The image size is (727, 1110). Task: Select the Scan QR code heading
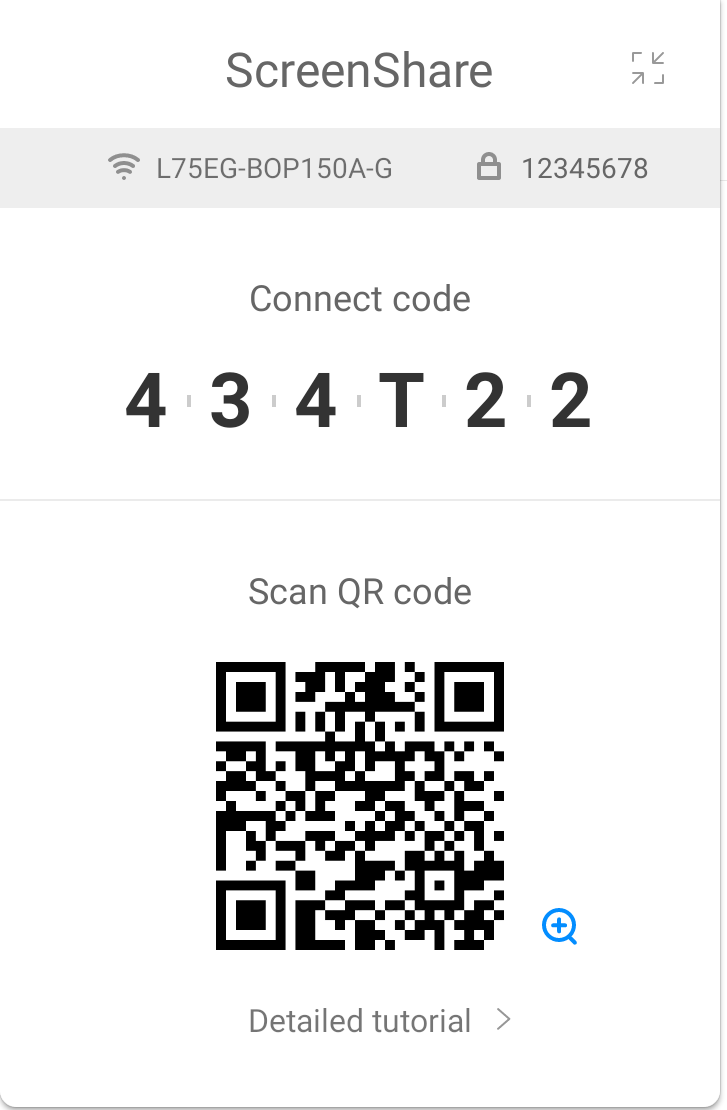(361, 591)
